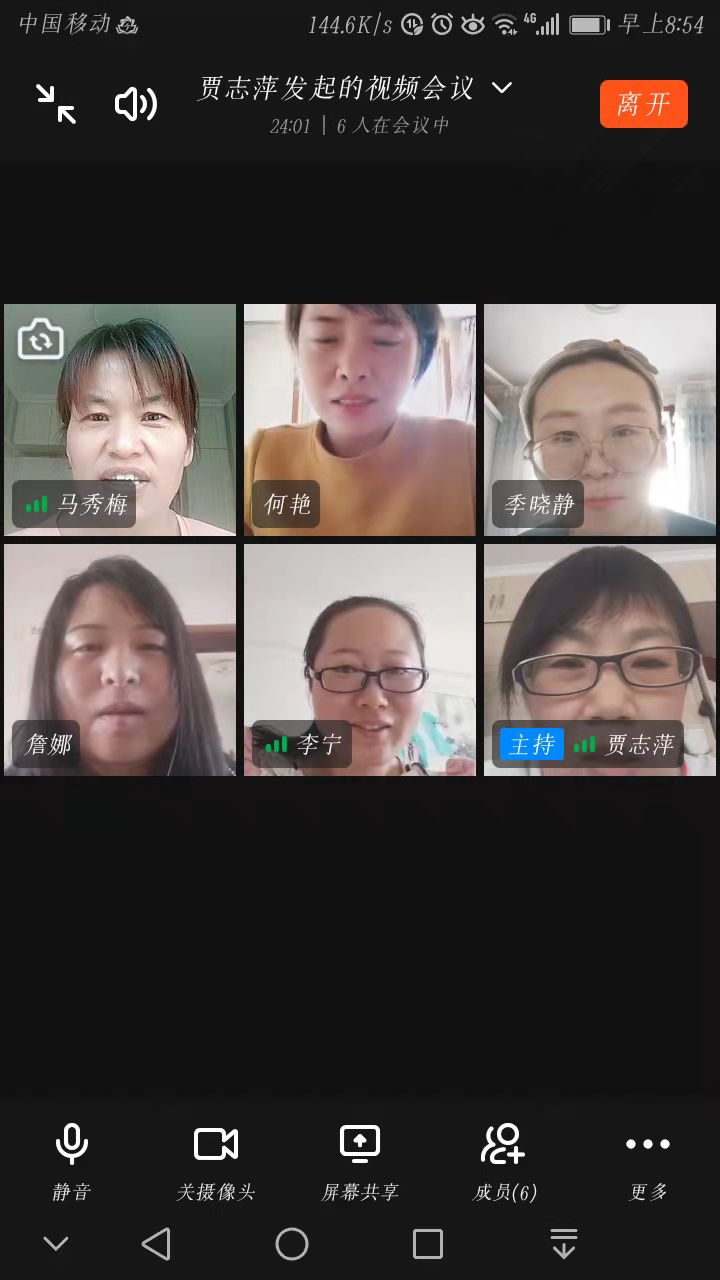This screenshot has width=720, height=1280.
Task: Mute the microphone with 静音
Action: click(x=72, y=1160)
